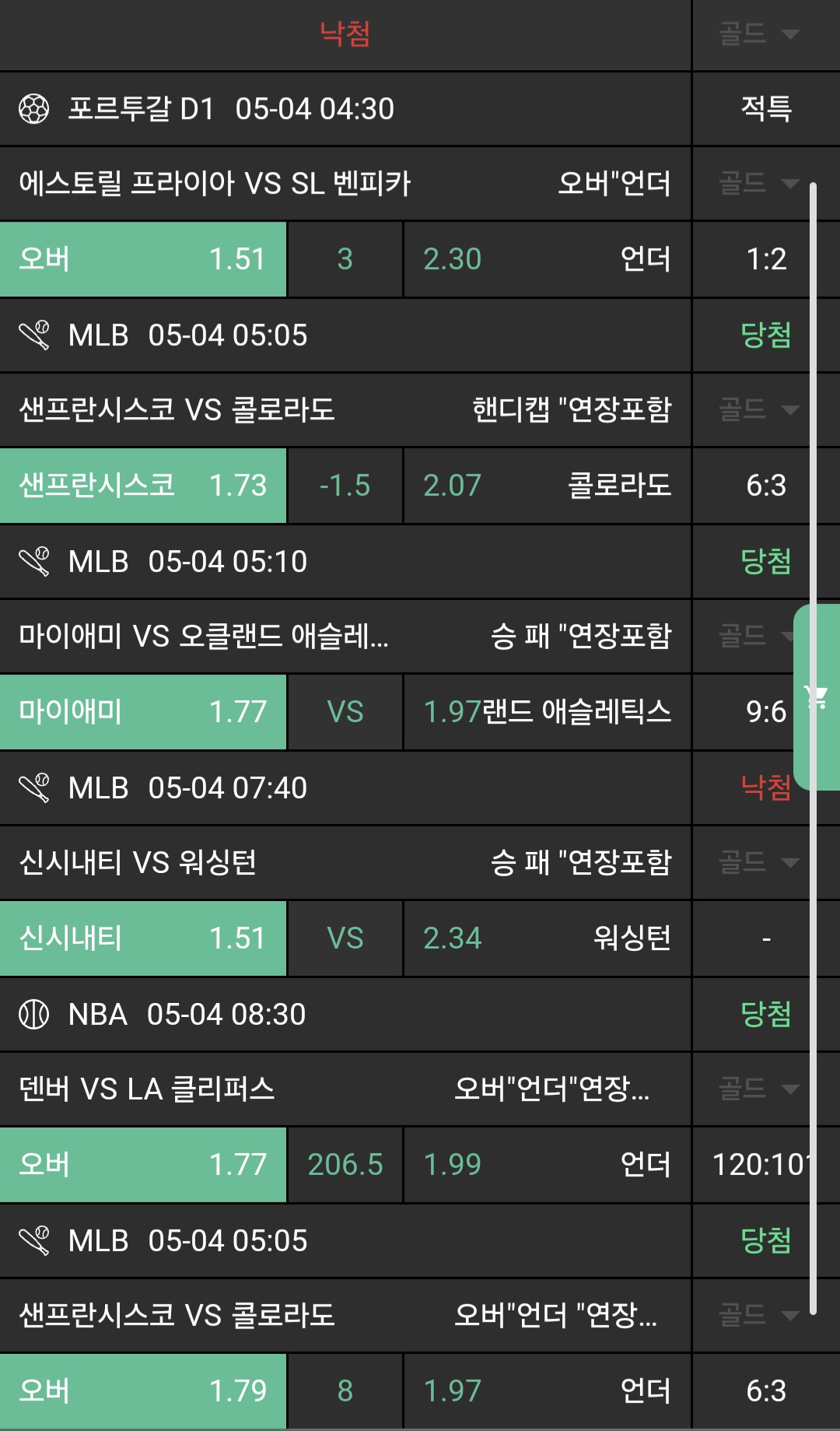This screenshot has height=1431, width=840.
Task: Select 워싱턴 2.34 win option
Action: [547, 938]
